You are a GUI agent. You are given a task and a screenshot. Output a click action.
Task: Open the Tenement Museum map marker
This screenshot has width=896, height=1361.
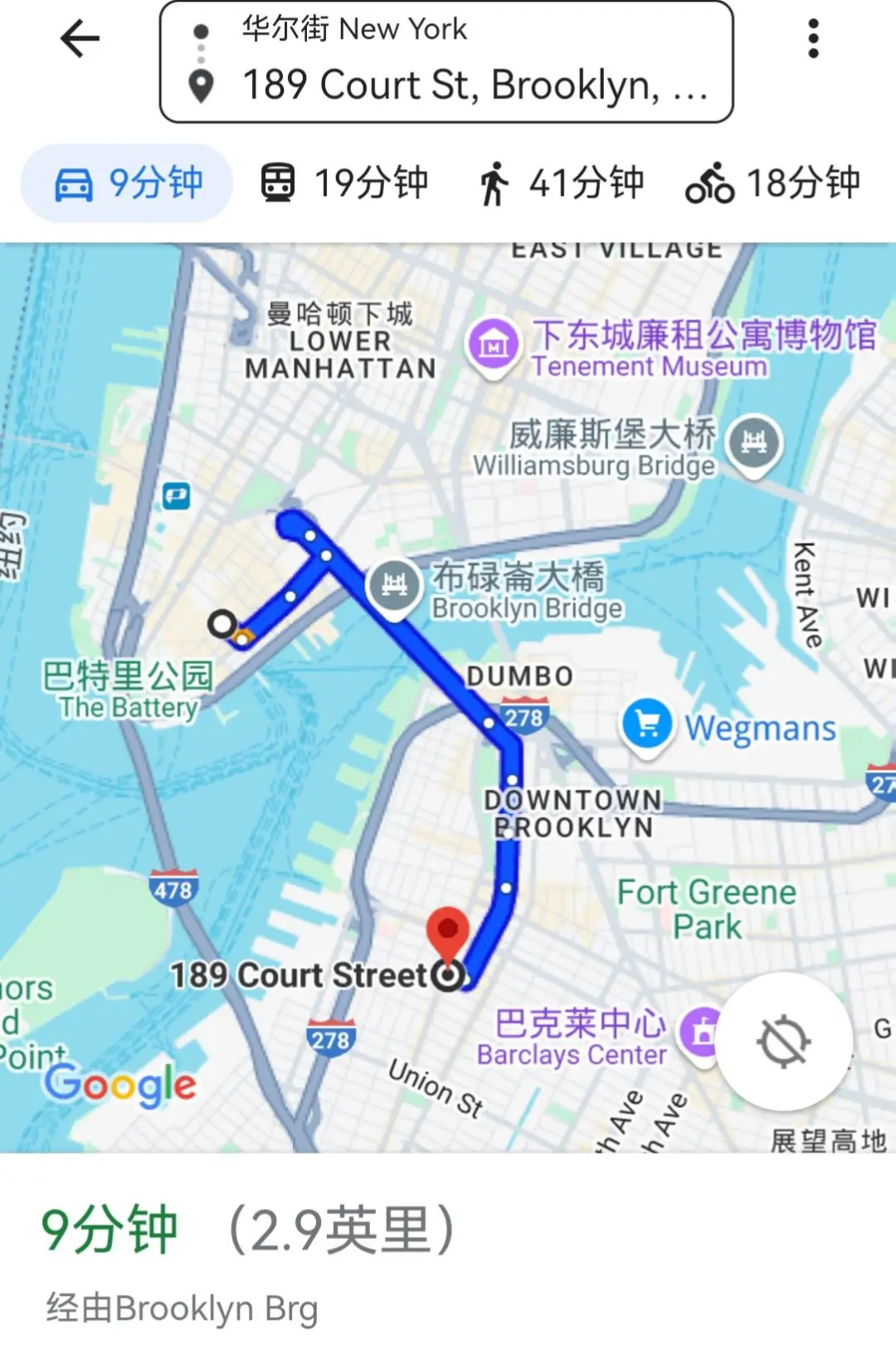coord(494,344)
